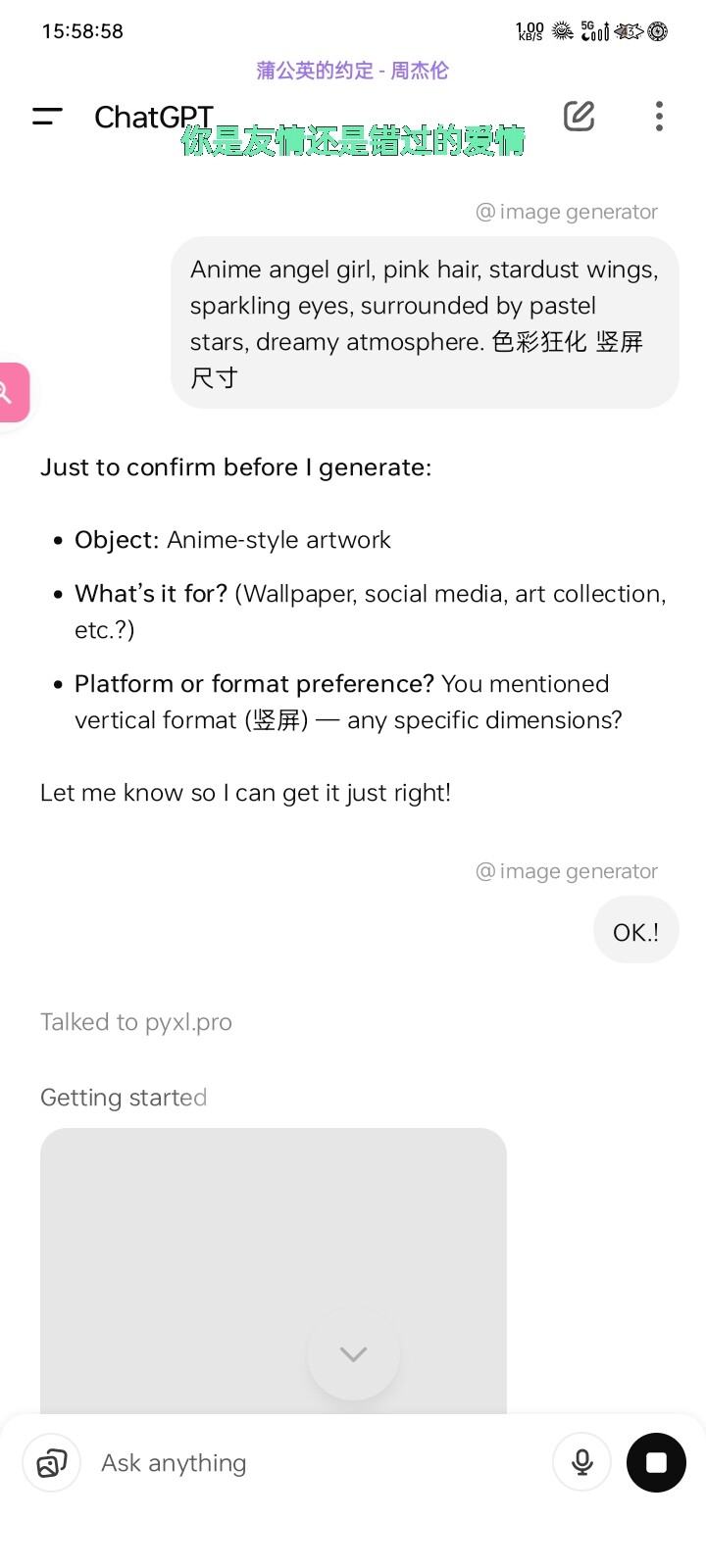Jump to the latest message
The width and height of the screenshot is (706, 1568).
tap(353, 1353)
